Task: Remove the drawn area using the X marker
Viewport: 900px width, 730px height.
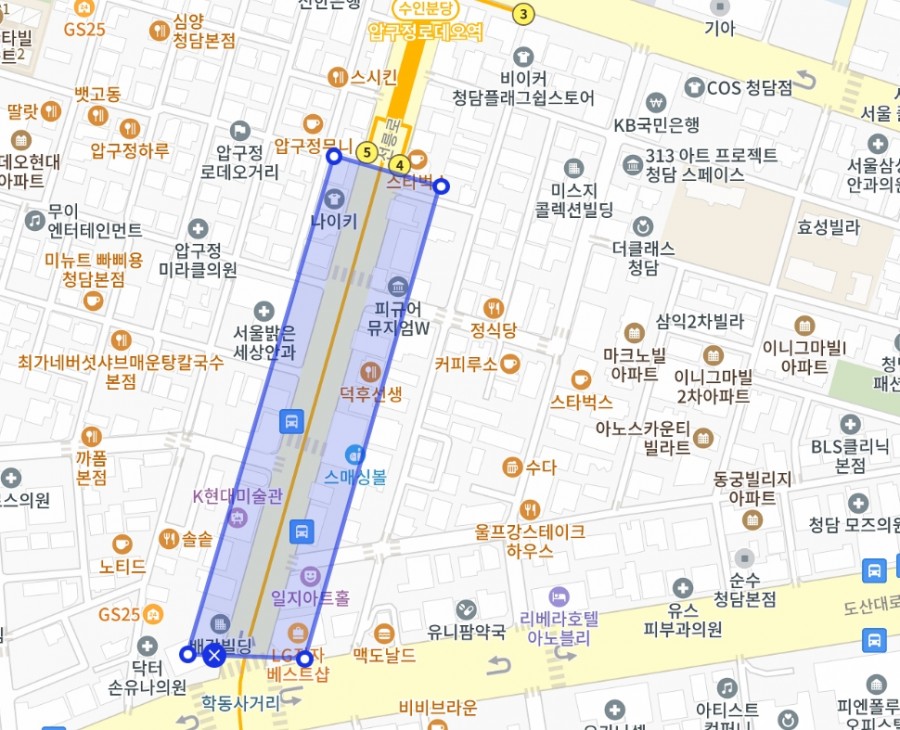Action: [213, 656]
